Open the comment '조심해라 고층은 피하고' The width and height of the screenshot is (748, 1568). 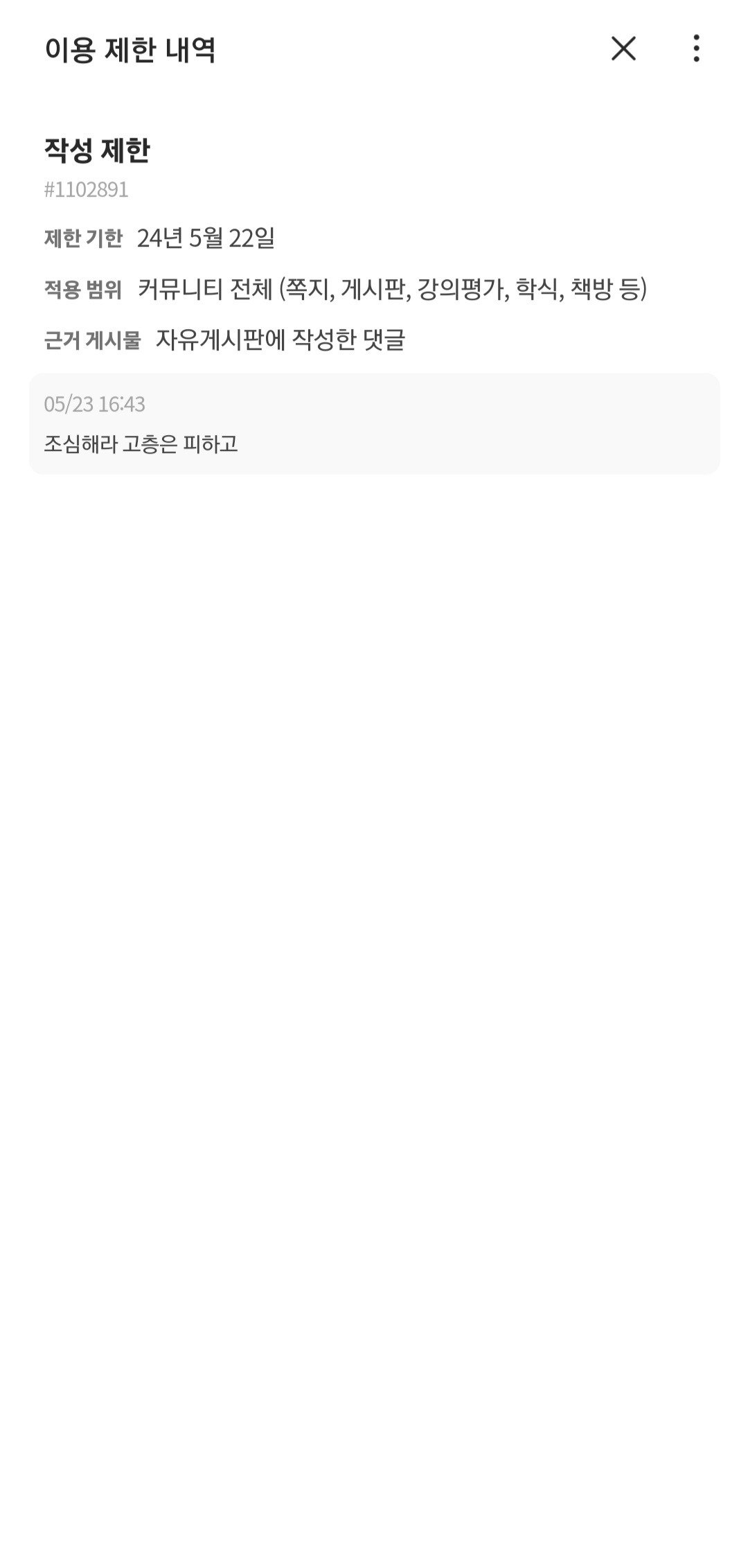[x=374, y=424]
